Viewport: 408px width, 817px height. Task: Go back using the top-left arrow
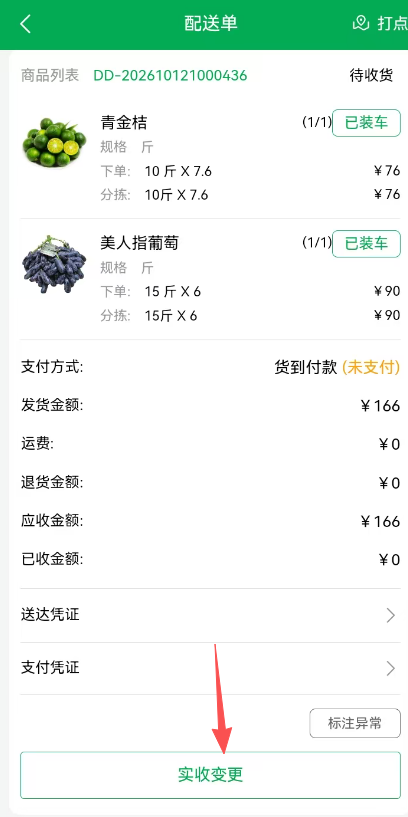coord(26,24)
